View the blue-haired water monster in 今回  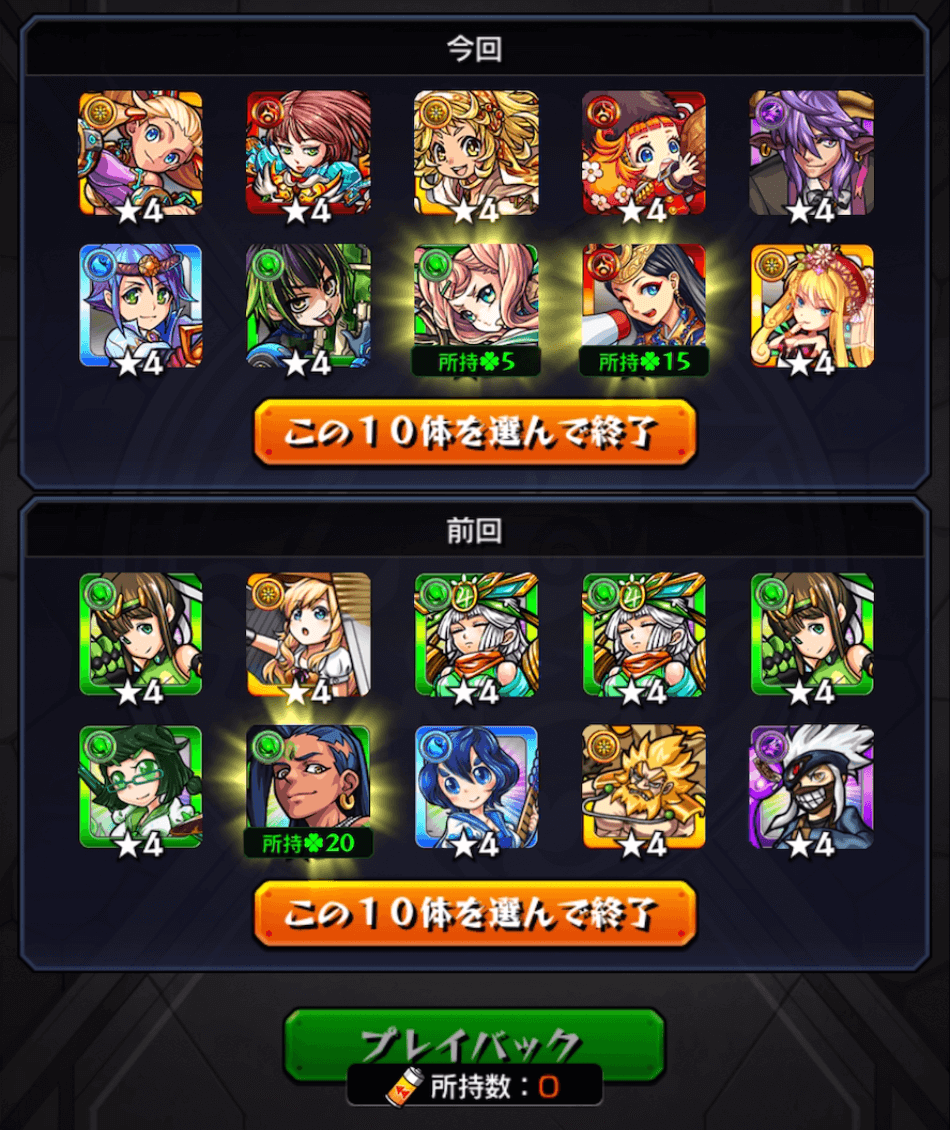140,305
